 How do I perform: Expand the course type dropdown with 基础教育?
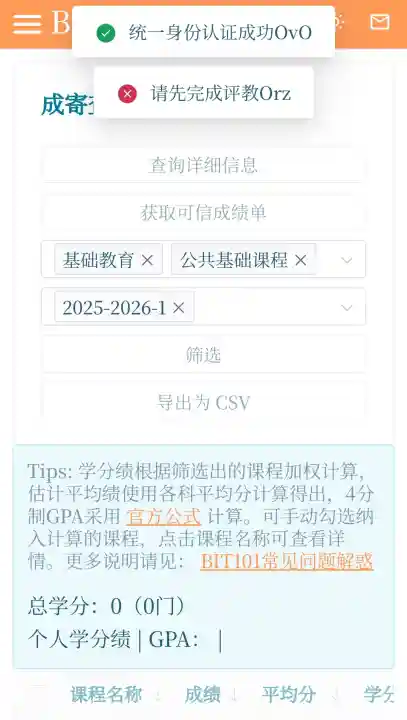[x=347, y=260]
